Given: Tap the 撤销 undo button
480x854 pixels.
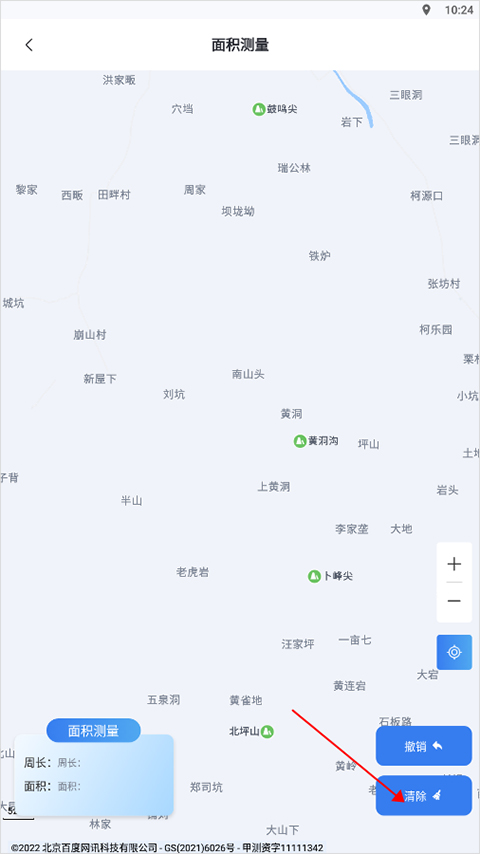Looking at the screenshot, I should [423, 746].
